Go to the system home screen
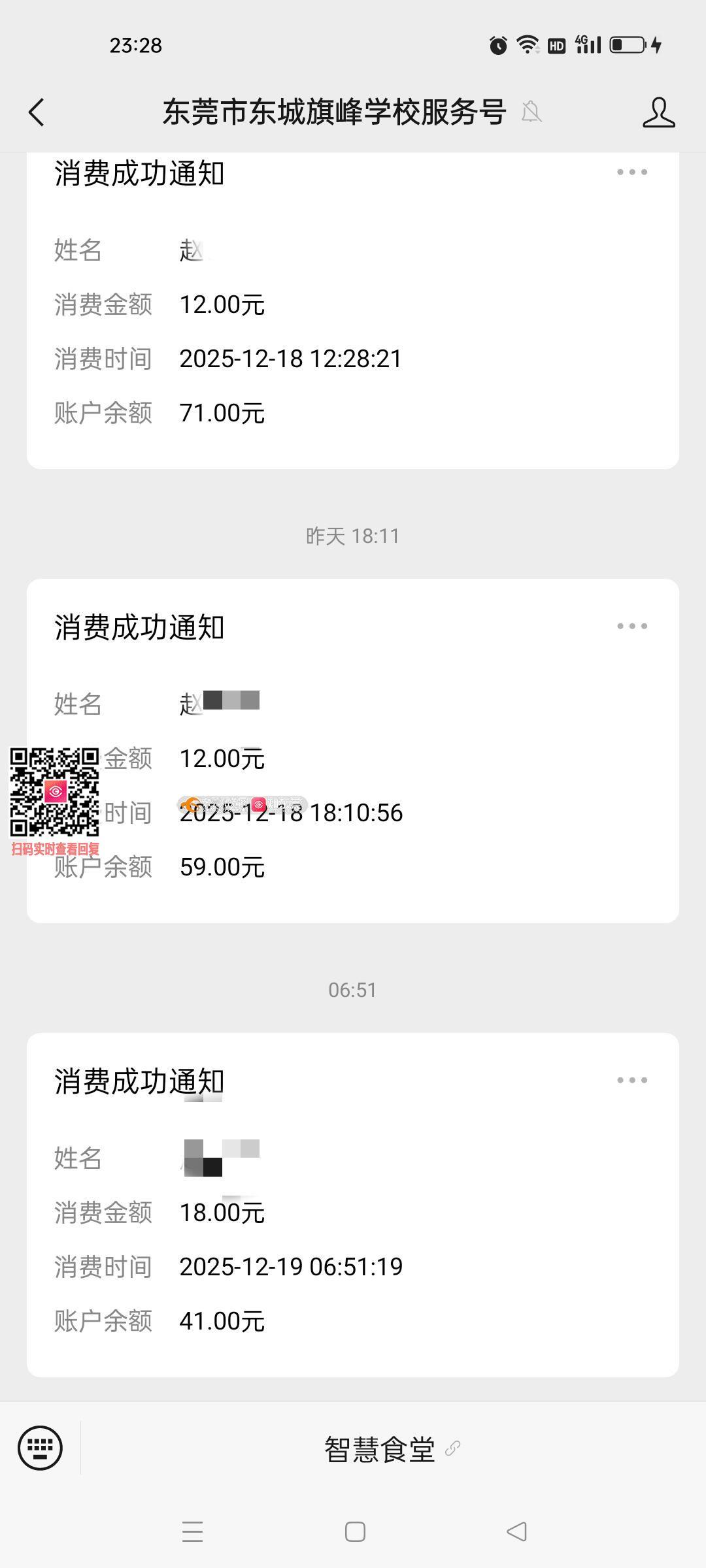This screenshot has width=706, height=1568. coord(355,1531)
